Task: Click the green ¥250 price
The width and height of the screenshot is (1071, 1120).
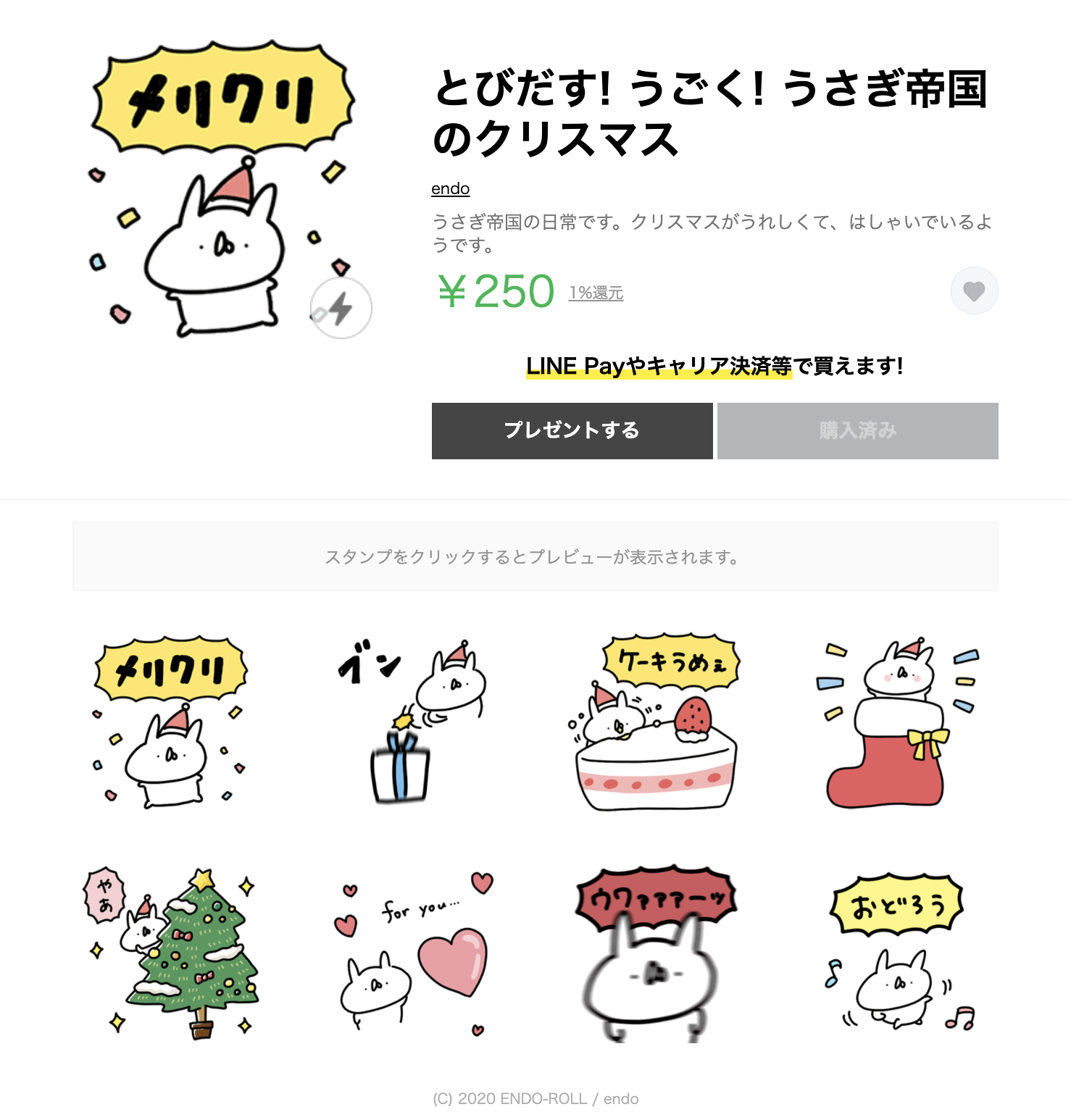Action: pos(495,291)
